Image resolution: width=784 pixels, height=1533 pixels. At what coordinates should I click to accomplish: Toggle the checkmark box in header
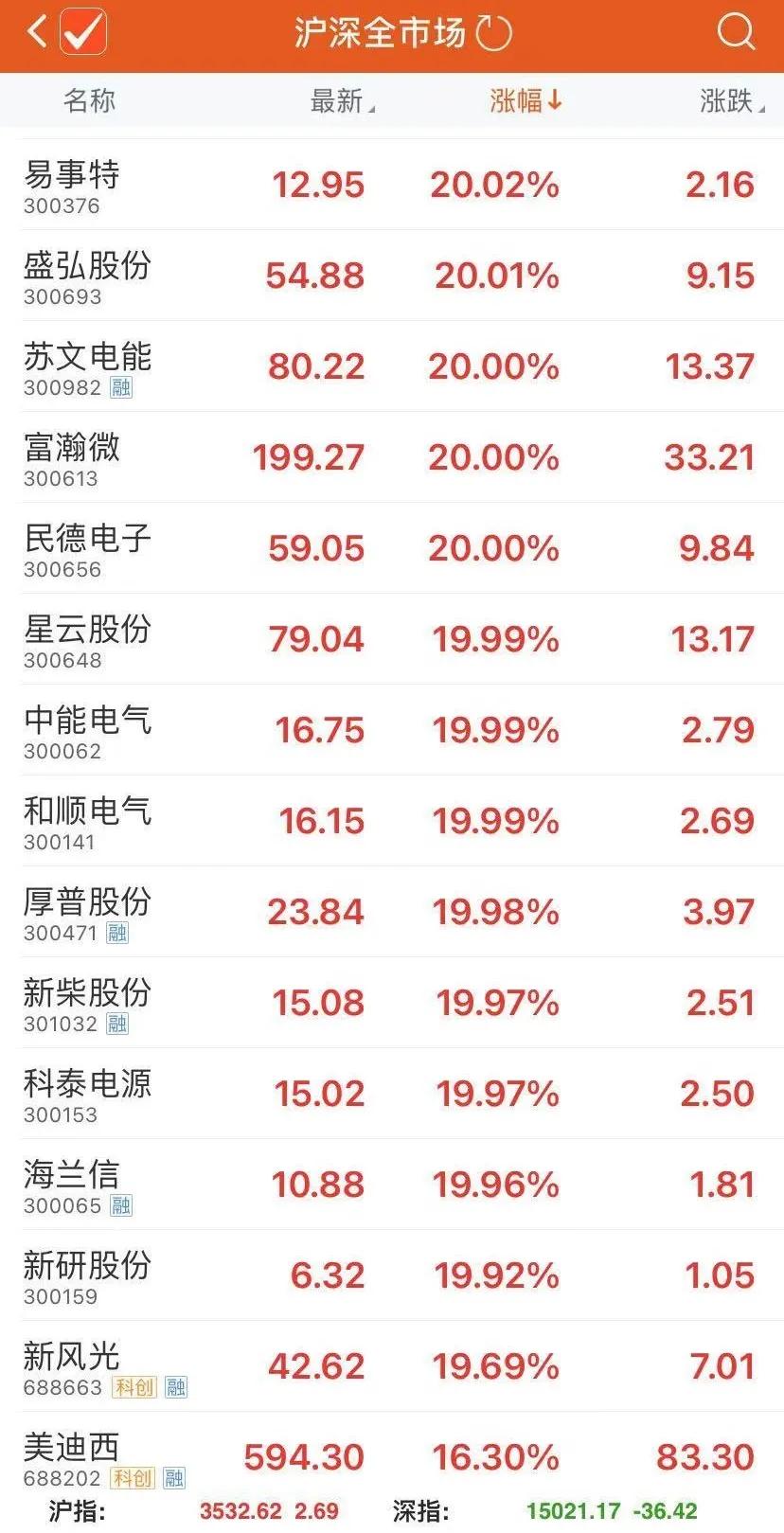click(83, 32)
